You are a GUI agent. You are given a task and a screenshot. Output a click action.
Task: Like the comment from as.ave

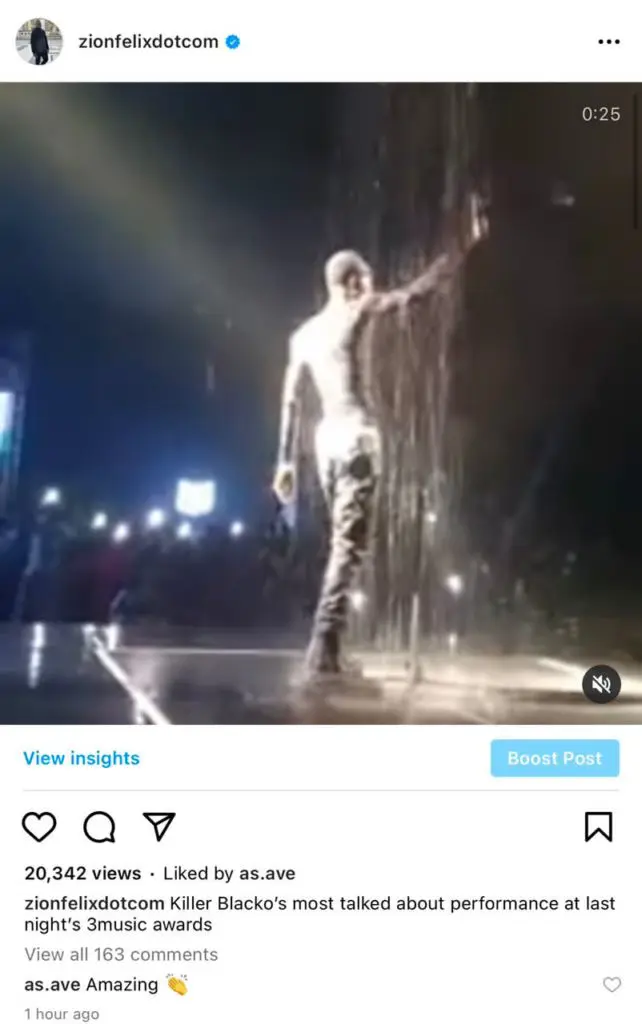pos(612,985)
